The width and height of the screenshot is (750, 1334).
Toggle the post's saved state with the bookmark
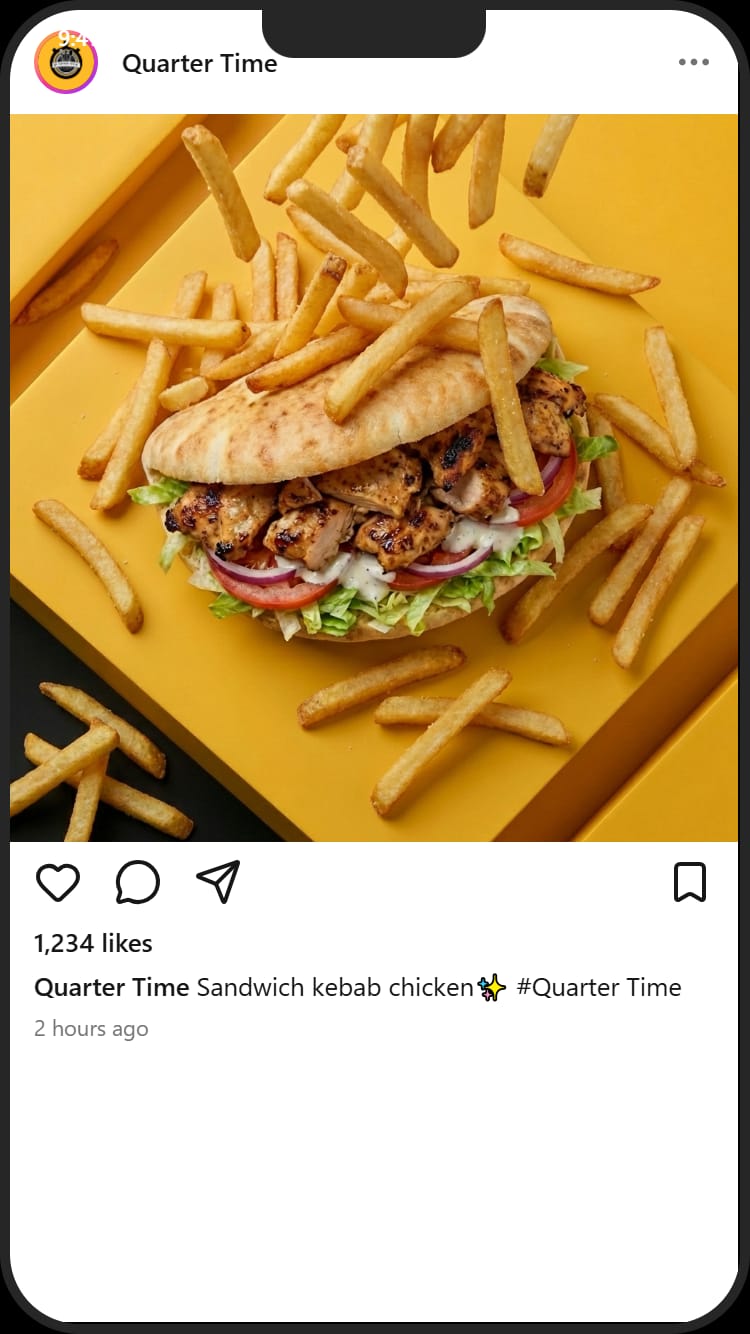point(690,881)
